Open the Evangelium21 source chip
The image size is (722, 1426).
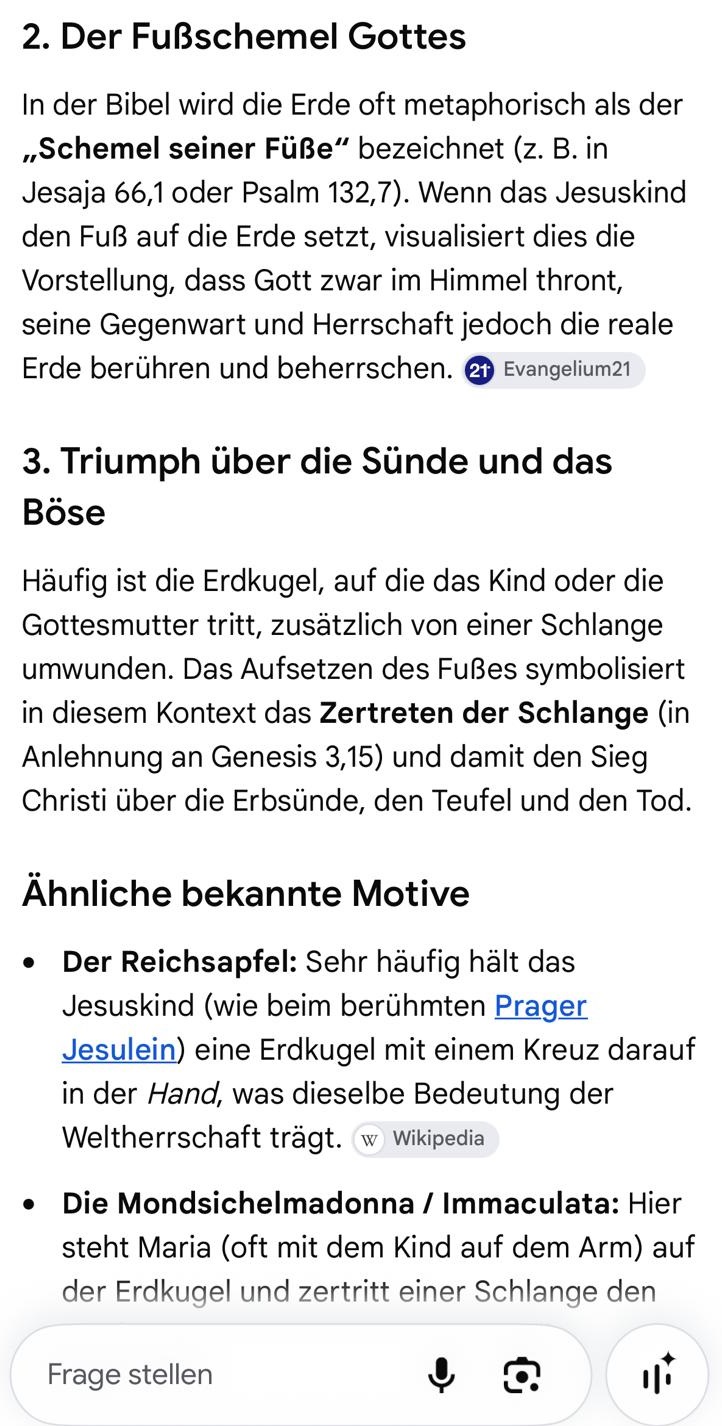coord(554,370)
